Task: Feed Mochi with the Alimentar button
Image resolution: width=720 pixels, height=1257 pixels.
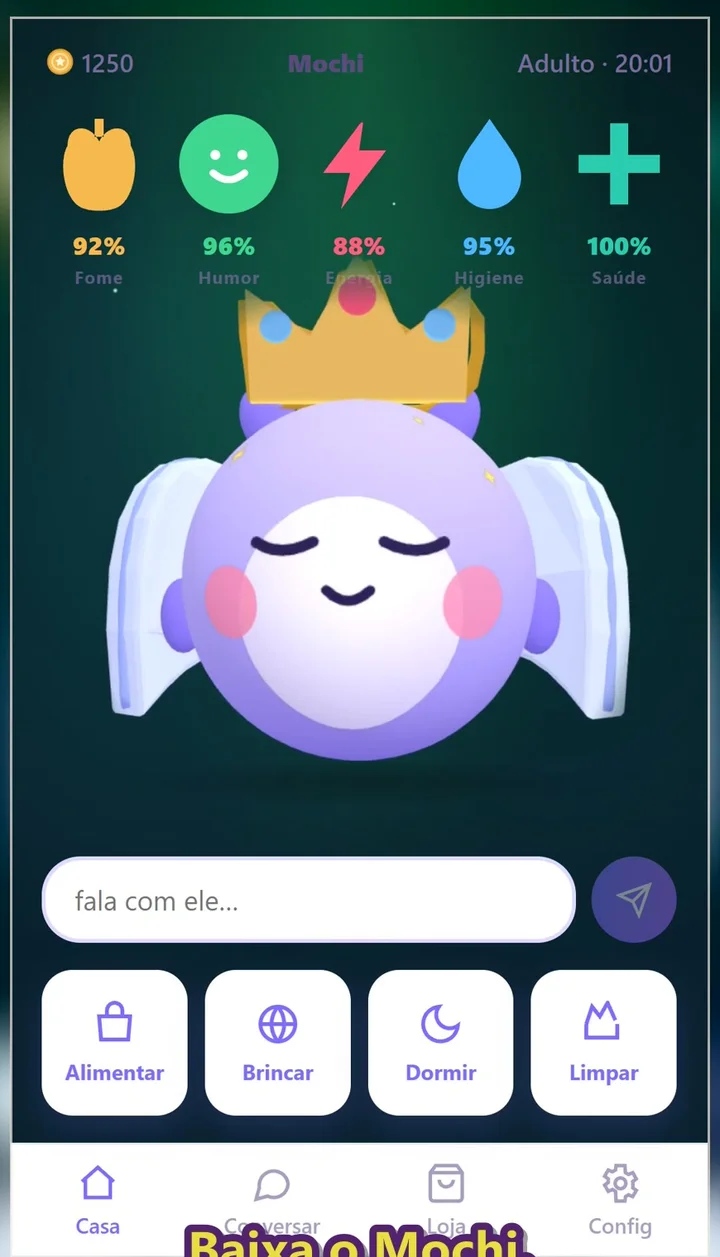Action: click(114, 1042)
